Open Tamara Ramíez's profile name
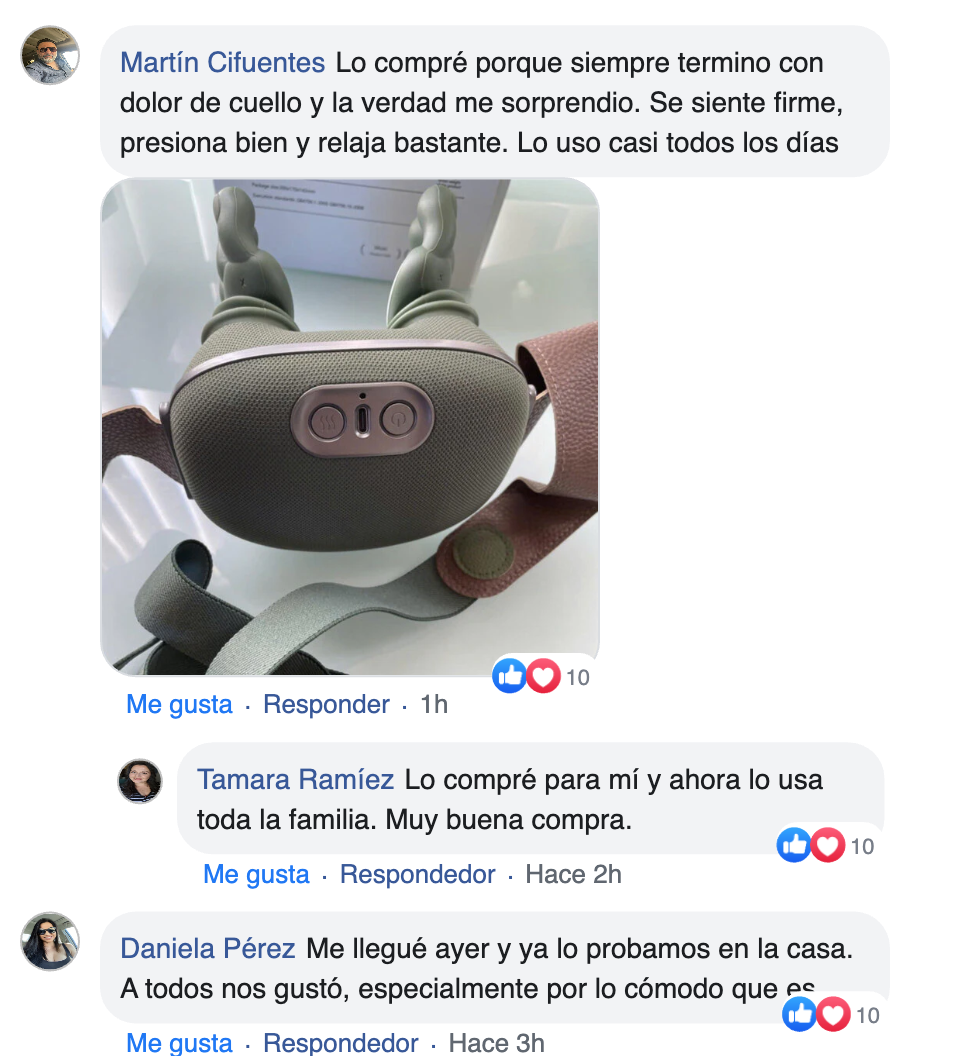The image size is (970, 1056). pos(295,780)
